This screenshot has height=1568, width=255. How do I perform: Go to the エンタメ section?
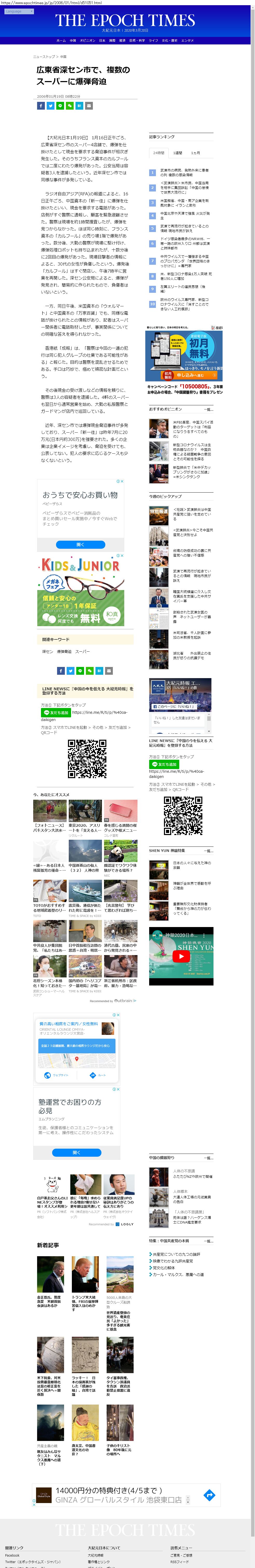click(x=188, y=40)
